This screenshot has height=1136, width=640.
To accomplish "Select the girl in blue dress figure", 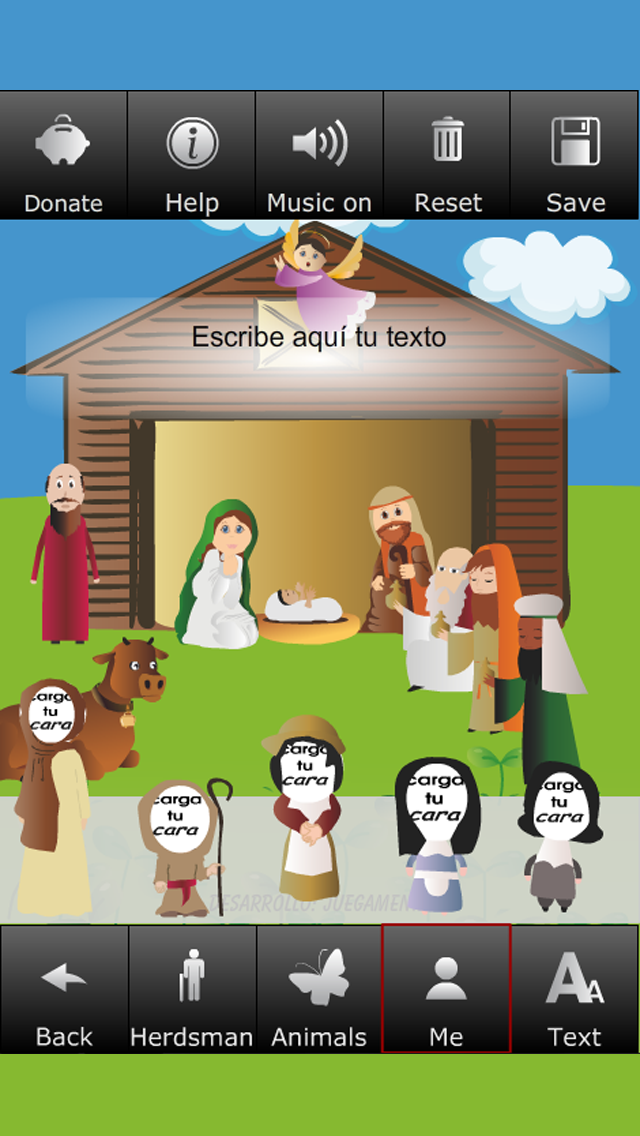I will click(436, 835).
